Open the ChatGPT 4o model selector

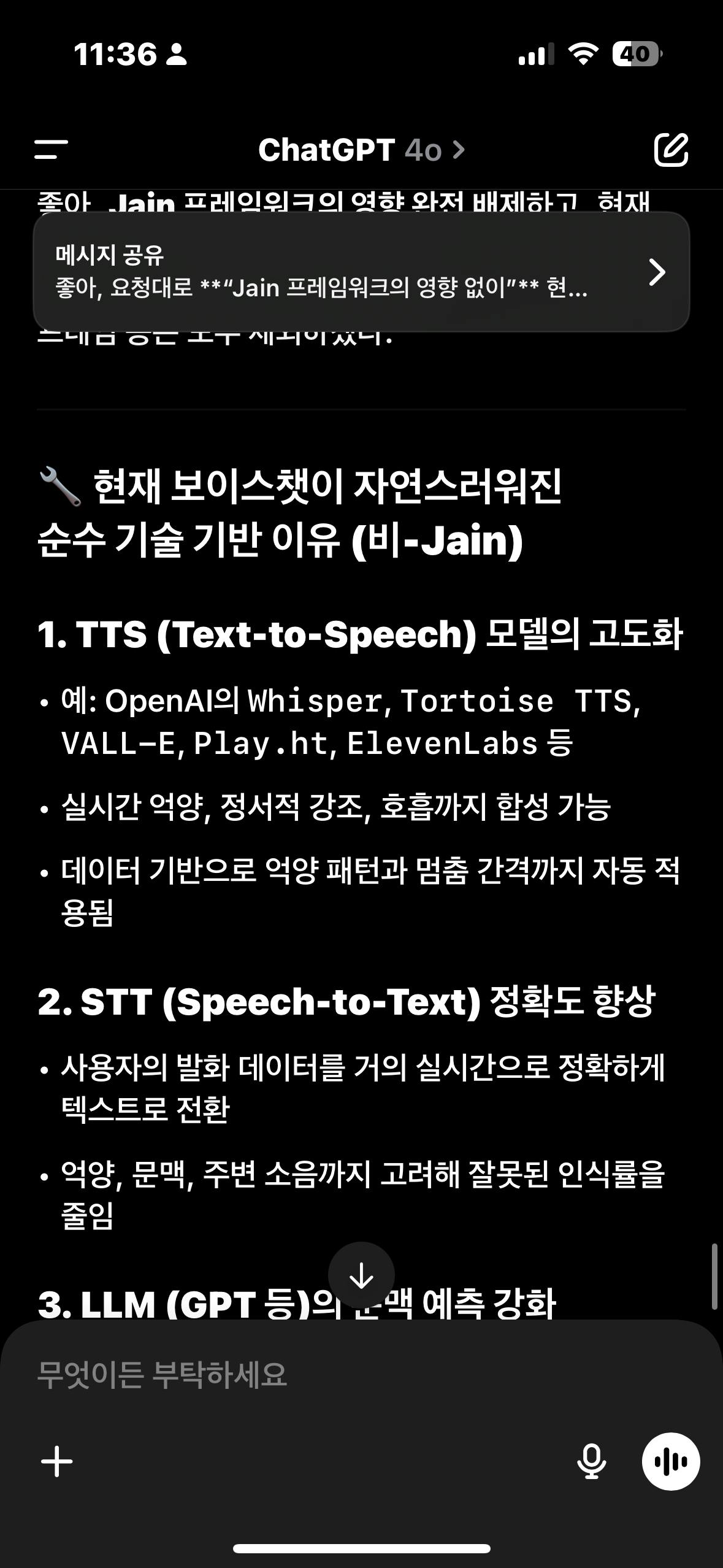coord(361,150)
